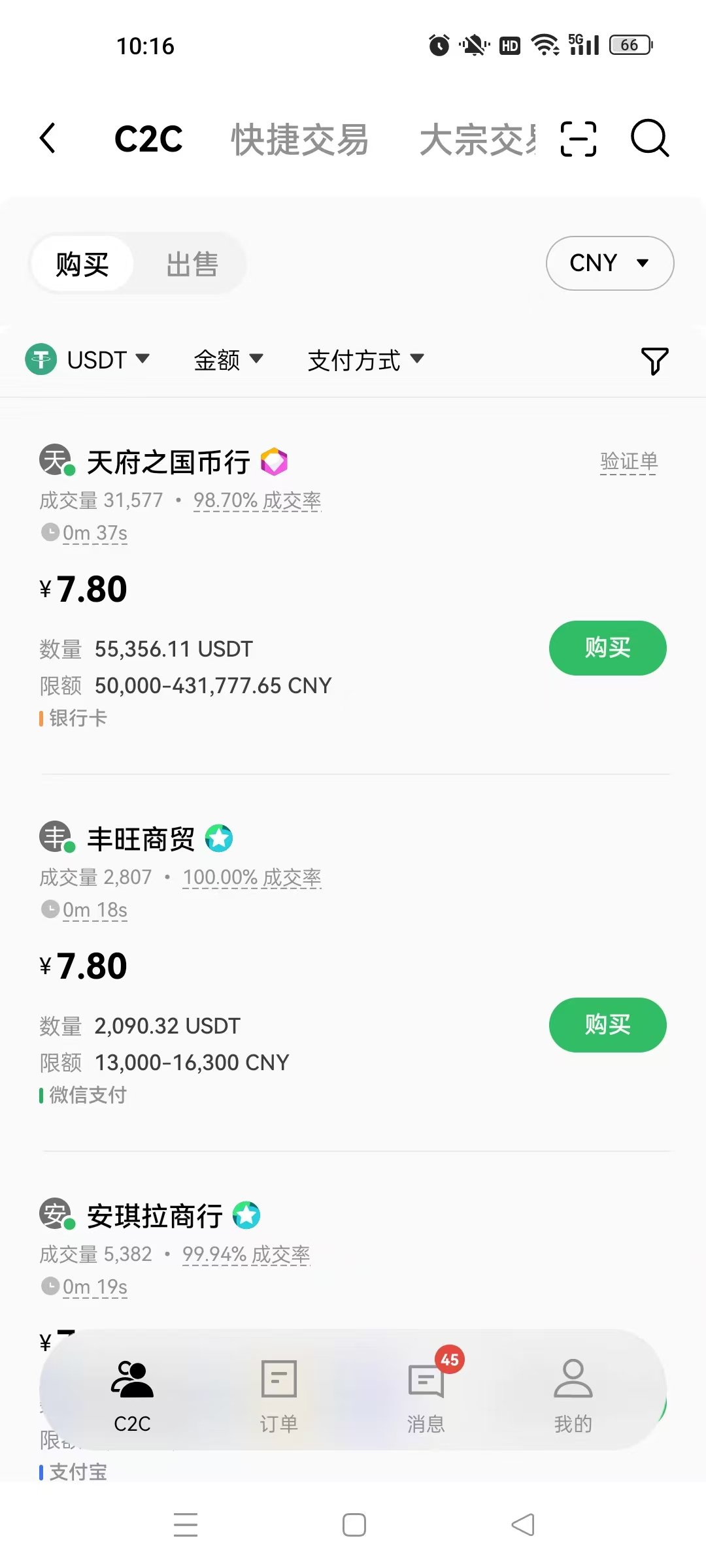Open the scan icon in the header
706x1568 pixels.
579,139
